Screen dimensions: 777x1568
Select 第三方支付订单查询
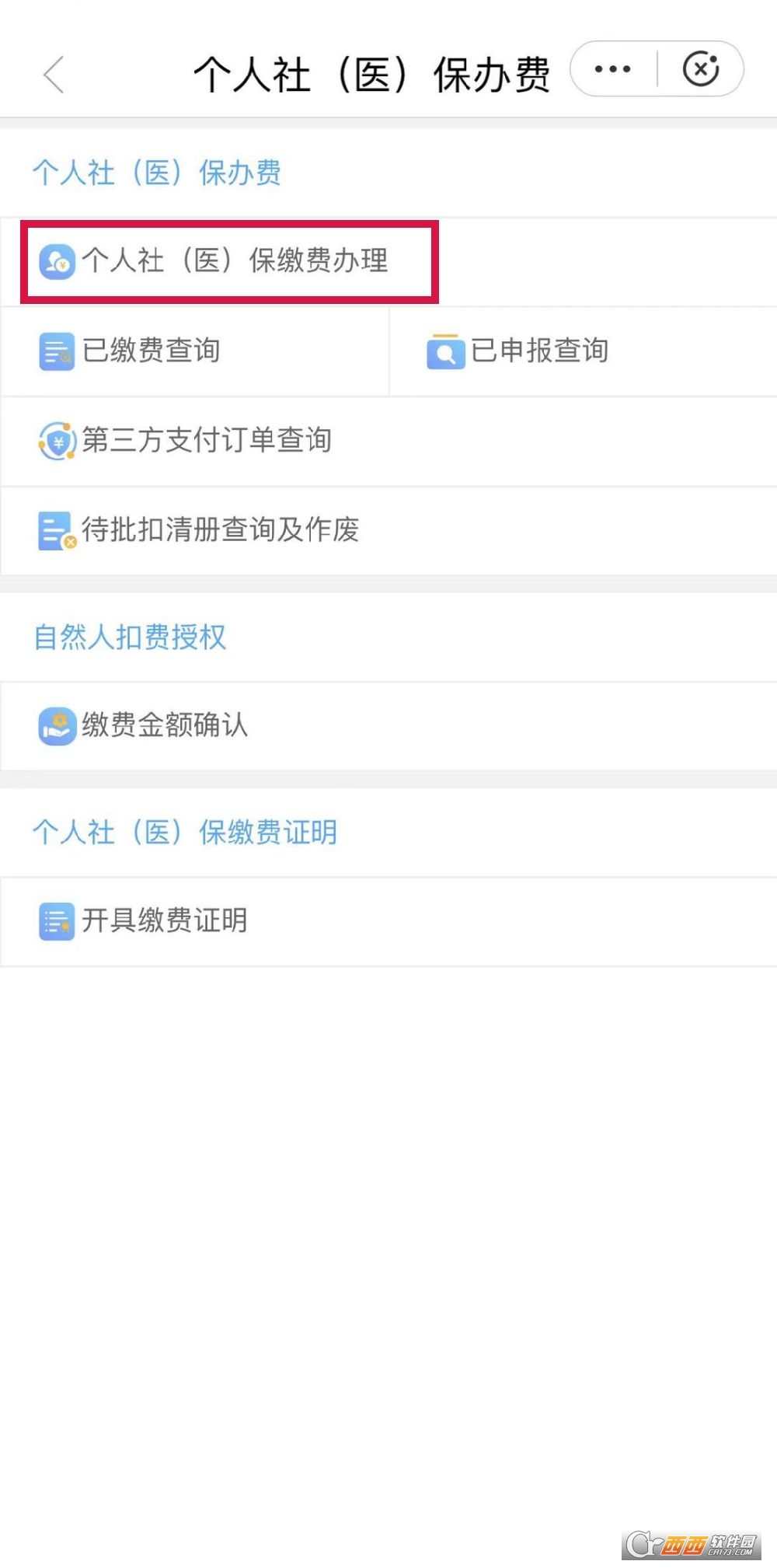pos(388,442)
